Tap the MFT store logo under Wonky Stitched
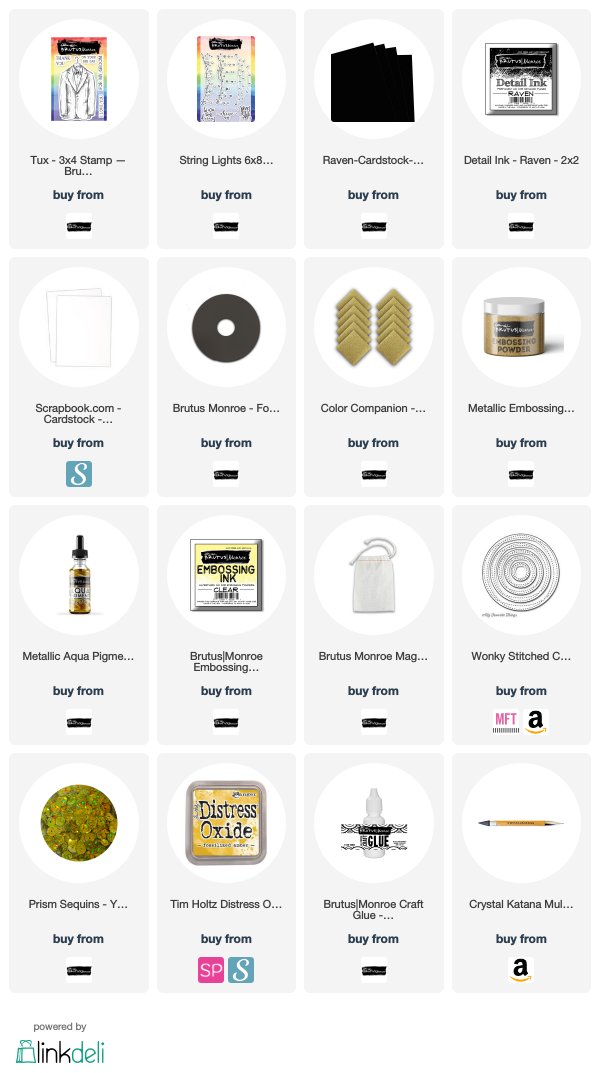600x1073 pixels. (506, 722)
